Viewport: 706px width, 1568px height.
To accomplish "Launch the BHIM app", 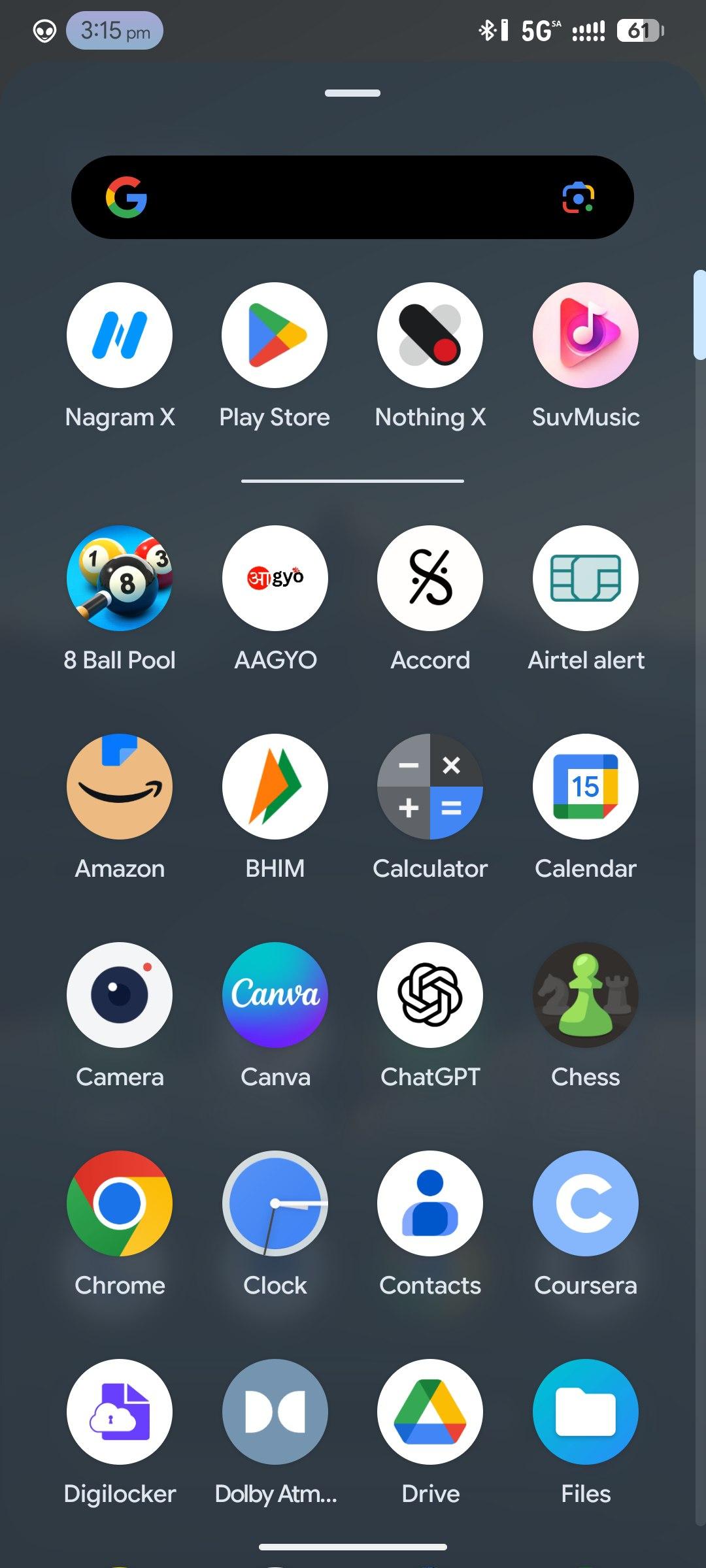I will (275, 787).
